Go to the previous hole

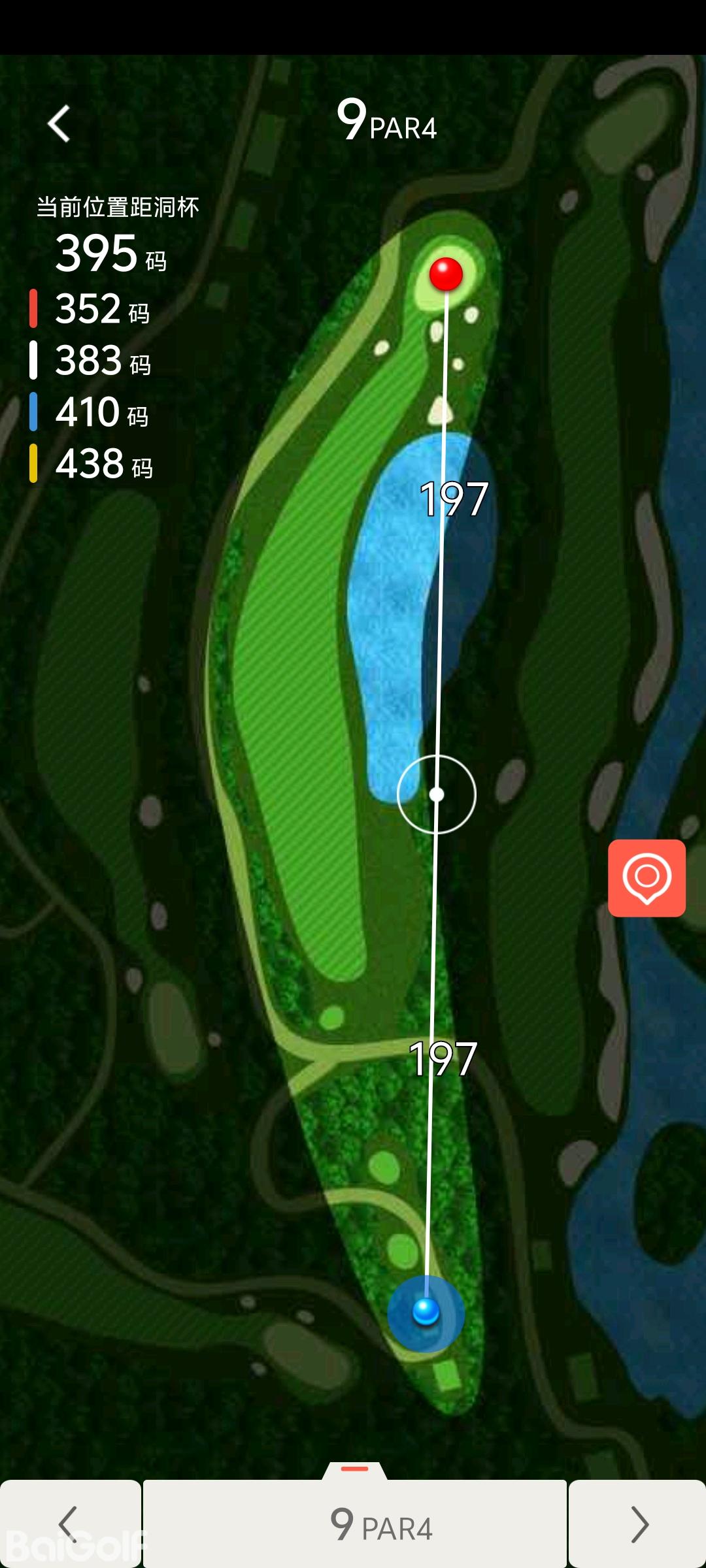[x=69, y=1524]
